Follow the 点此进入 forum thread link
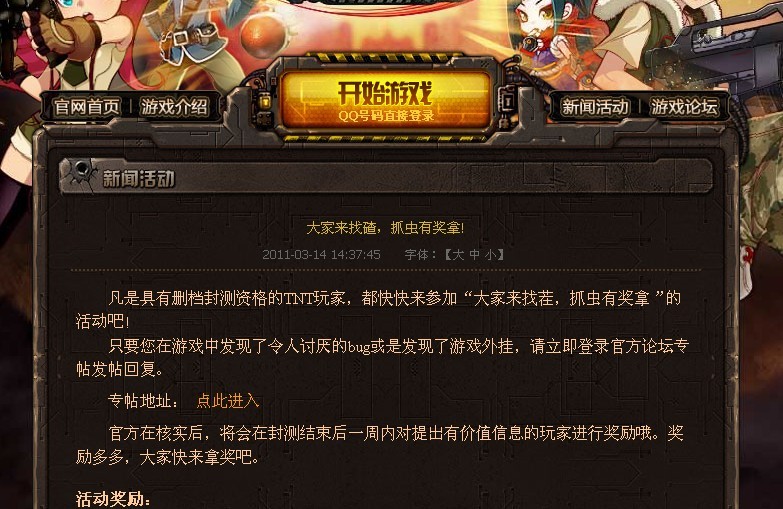This screenshot has width=783, height=509. (227, 401)
